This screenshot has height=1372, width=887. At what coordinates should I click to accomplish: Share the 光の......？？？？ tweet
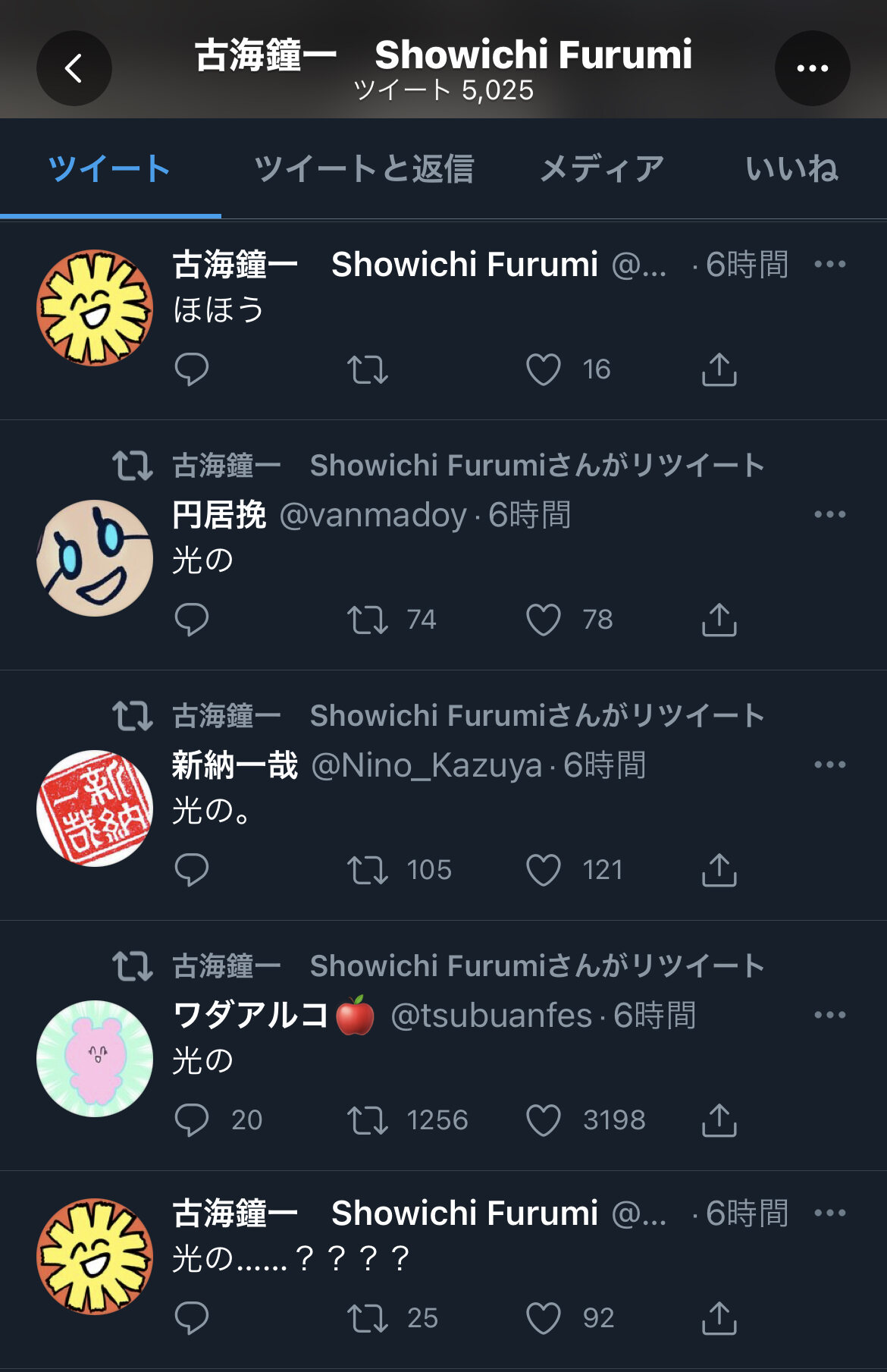click(719, 1318)
